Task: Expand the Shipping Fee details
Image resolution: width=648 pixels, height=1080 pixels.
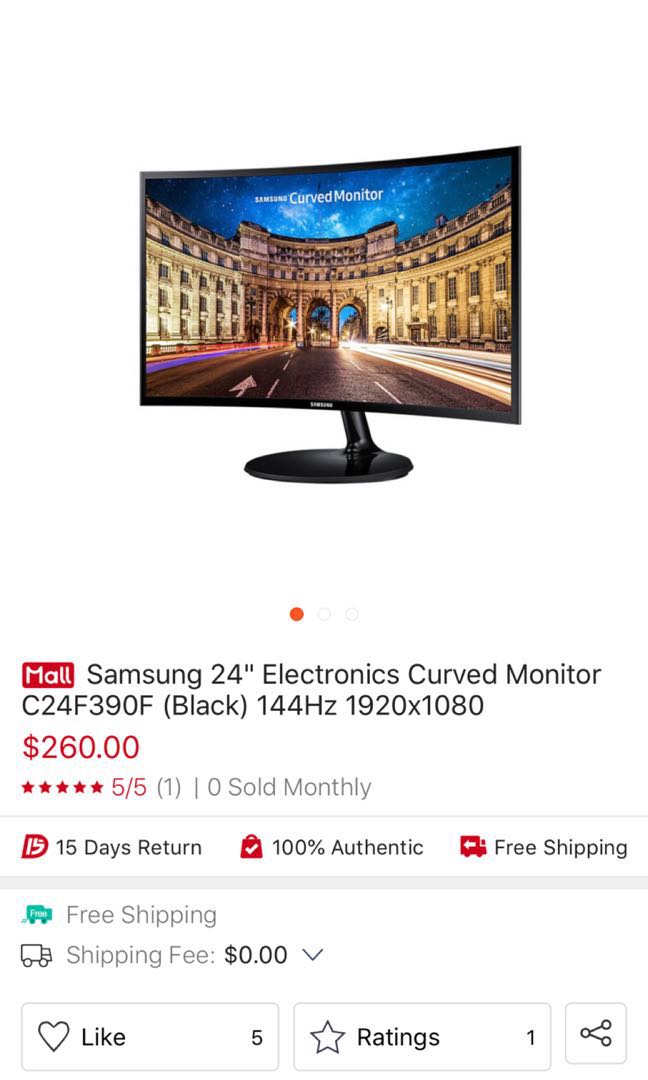Action: (313, 955)
